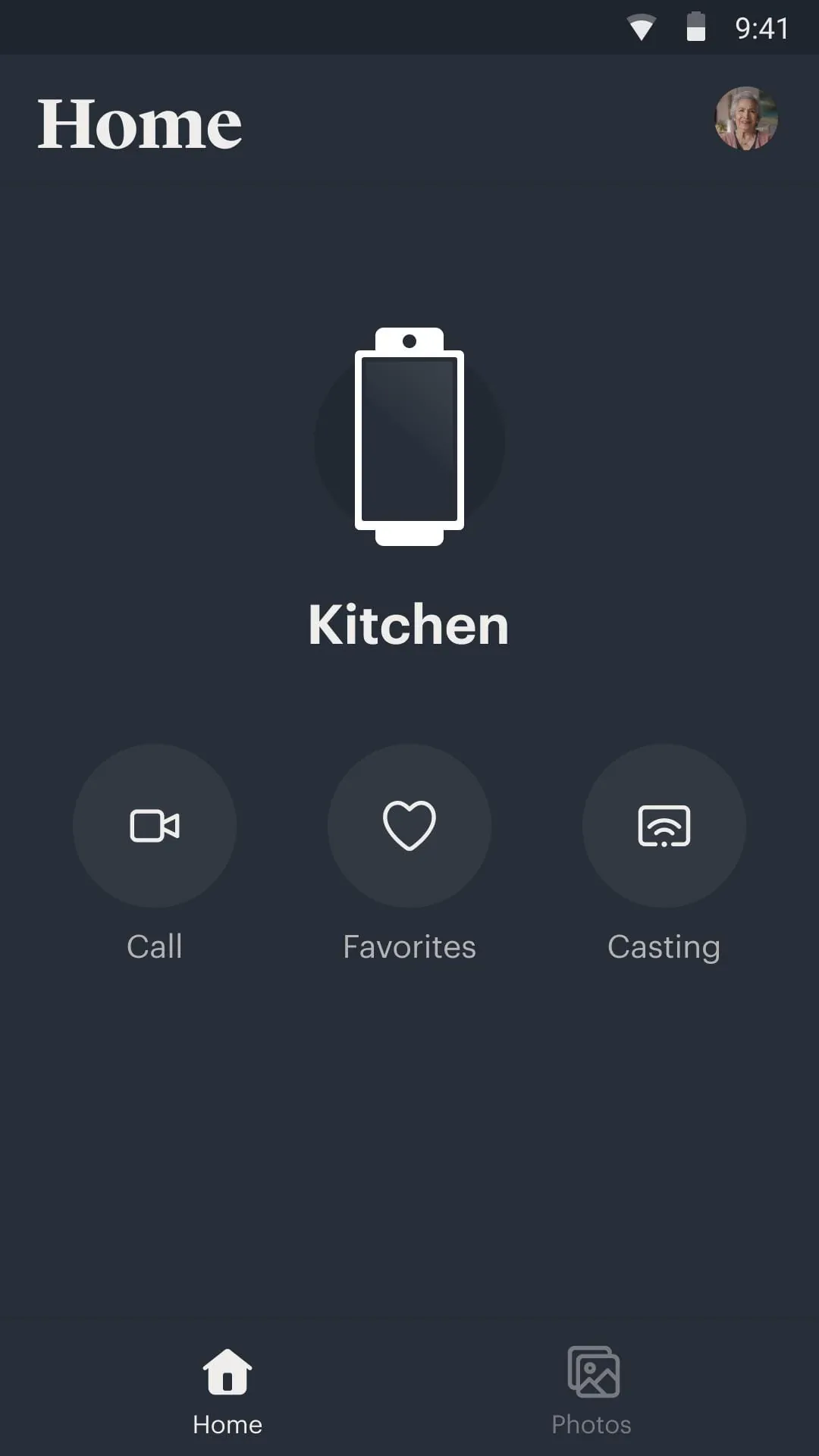Click the Home page title
Image resolution: width=819 pixels, height=1456 pixels.
click(x=140, y=123)
